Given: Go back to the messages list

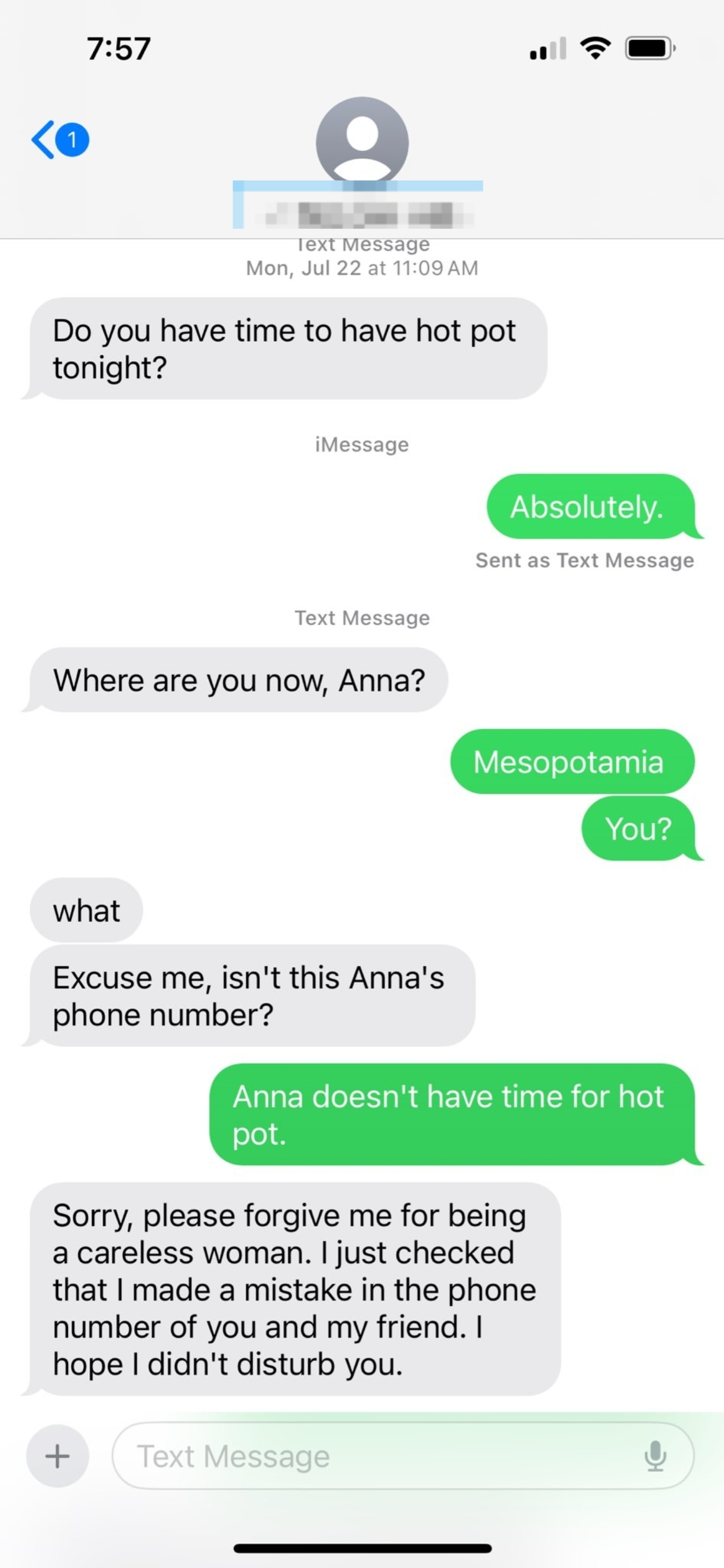Looking at the screenshot, I should pyautogui.click(x=60, y=140).
